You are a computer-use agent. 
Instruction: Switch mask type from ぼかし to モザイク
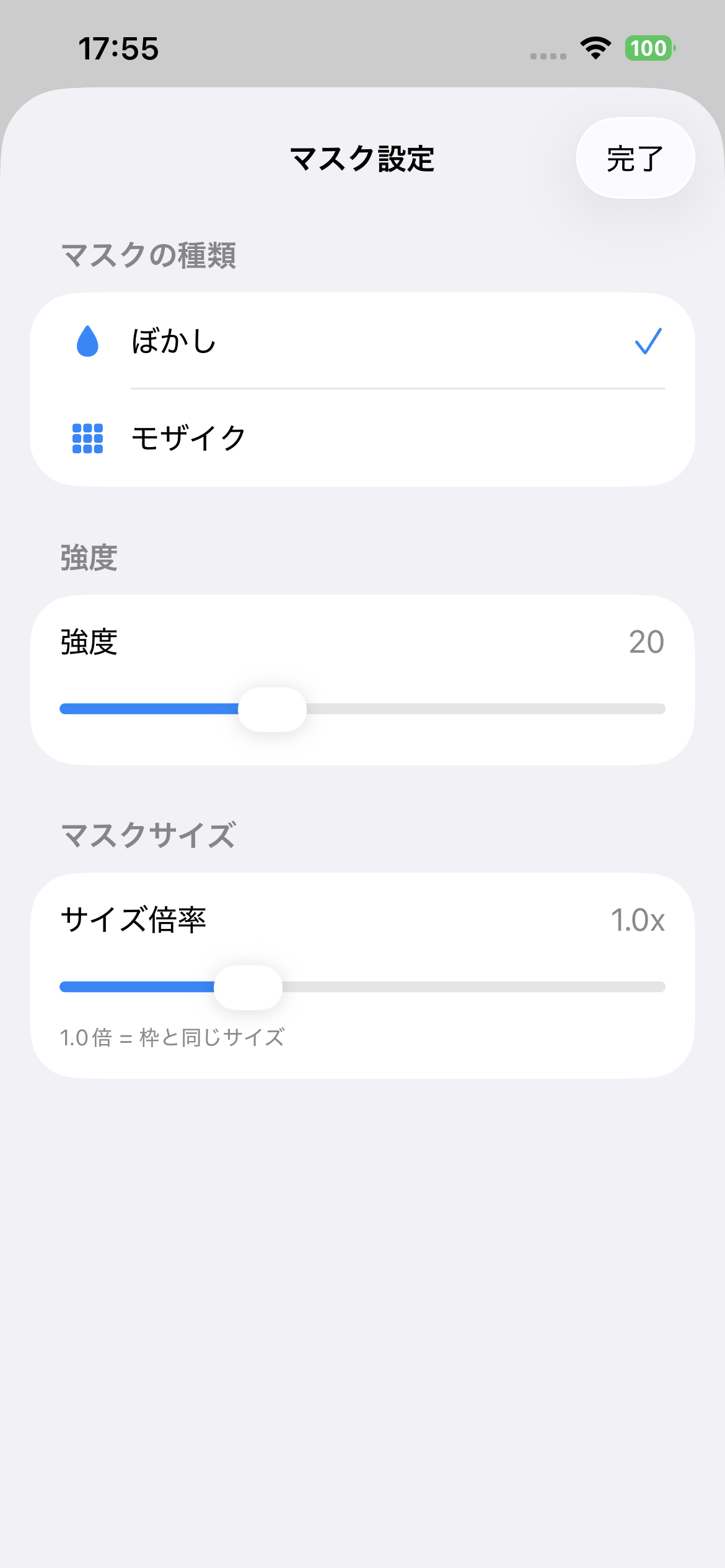coord(248,438)
